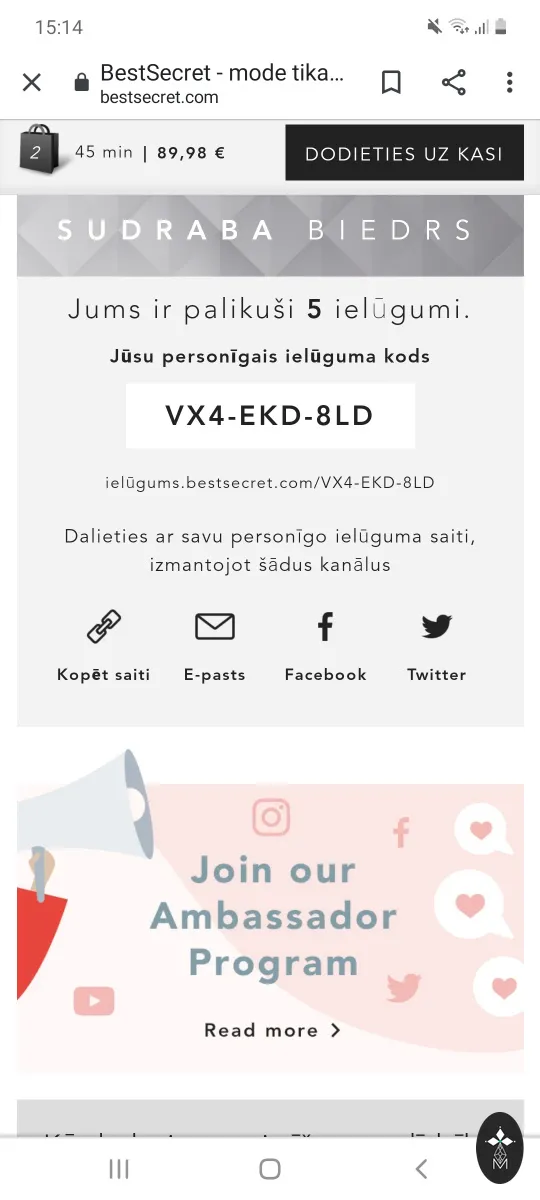Viewport: 540px width, 1200px height.
Task: Share the invite on Twitter
Action: click(x=437, y=647)
